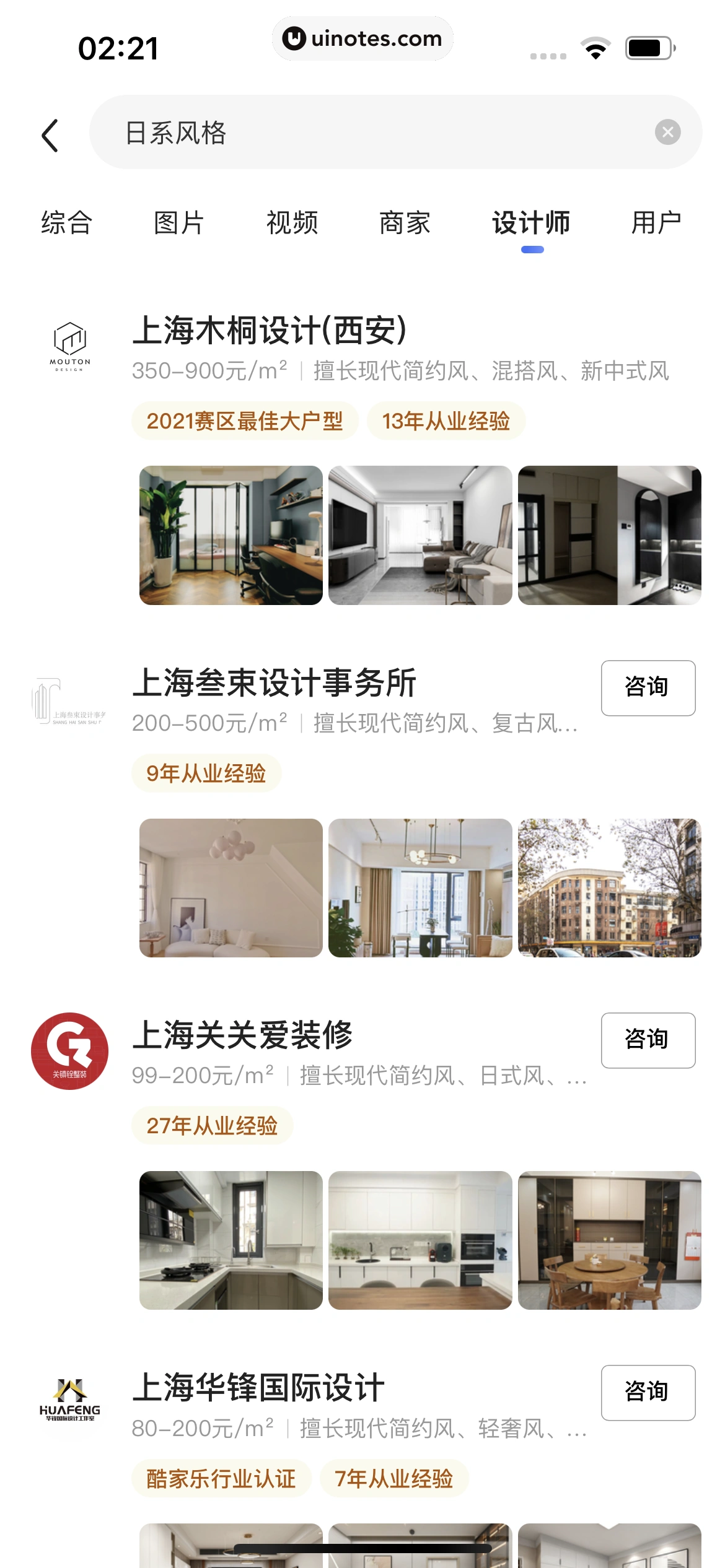Tap the 2021赛区最佳大户型 badge
The image size is (725, 1568).
click(247, 421)
